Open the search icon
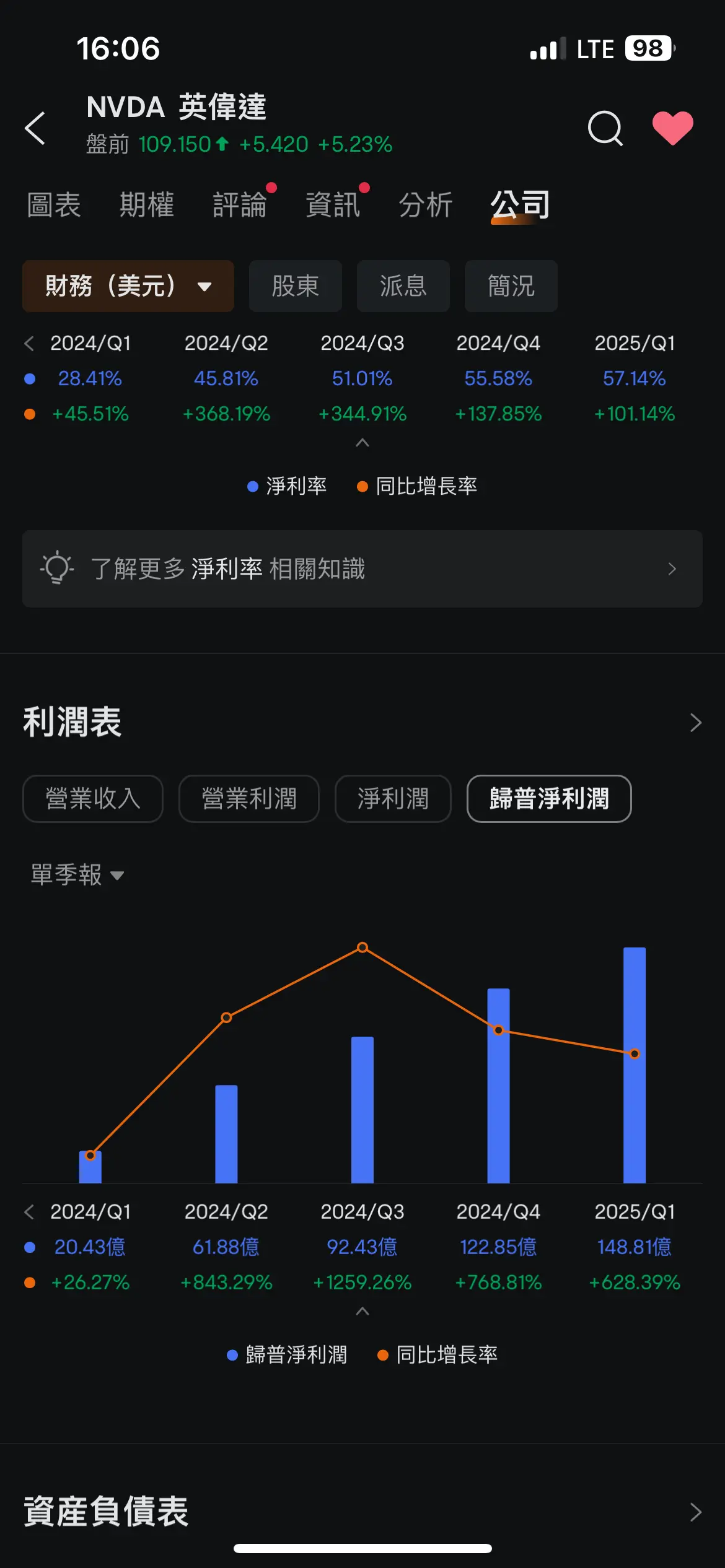The image size is (725, 1568). pyautogui.click(x=605, y=128)
